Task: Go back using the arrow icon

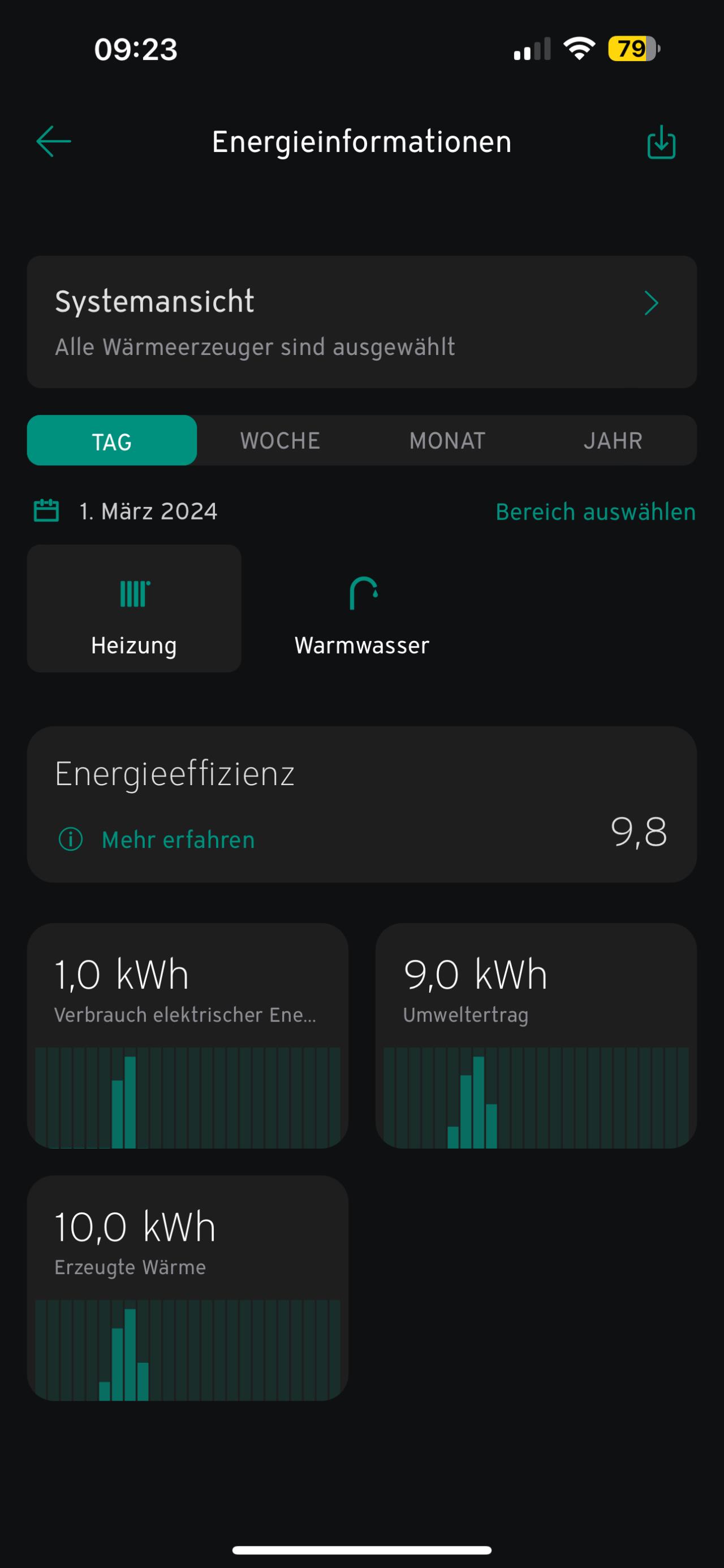Action: [54, 142]
